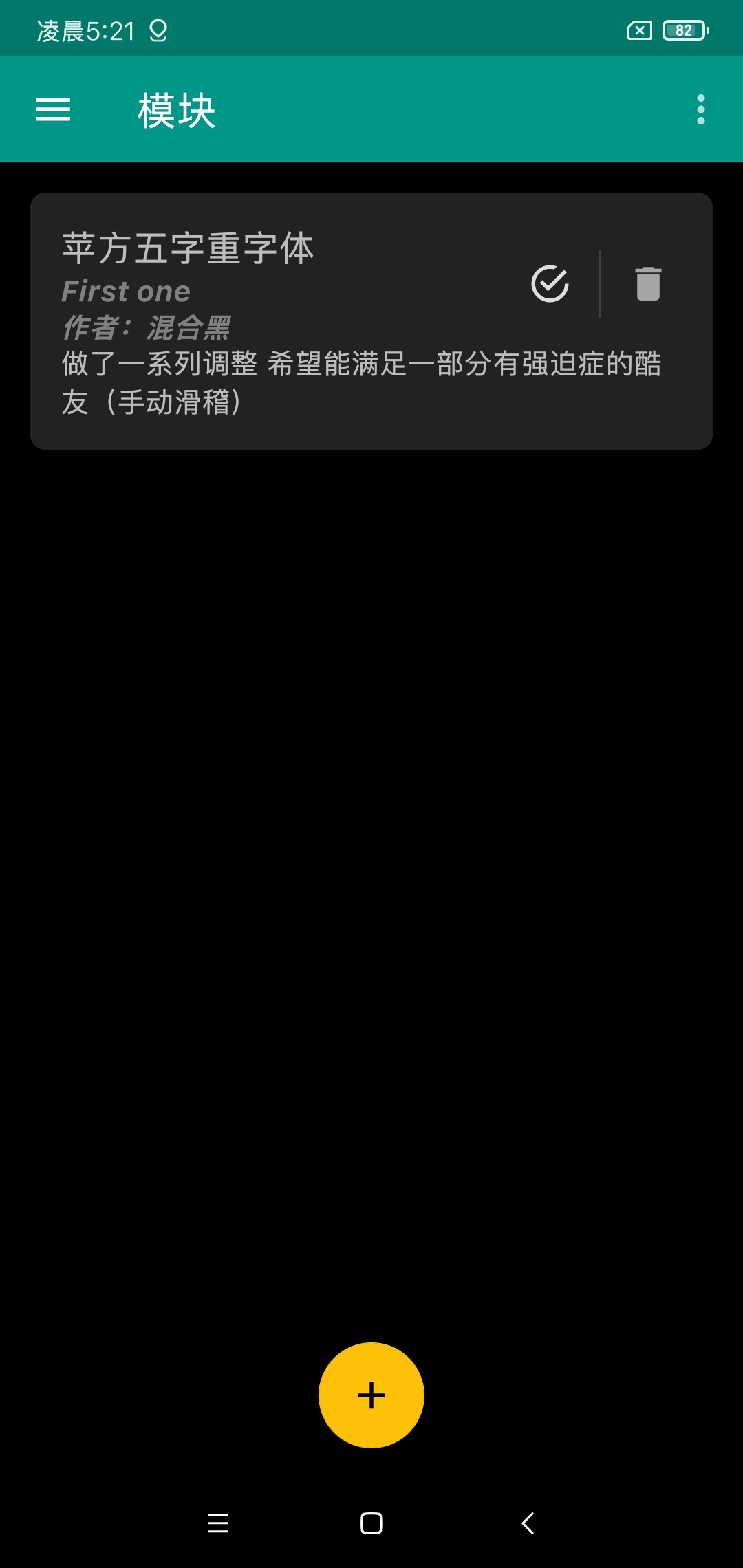Open the overflow menu in the app bar
The width and height of the screenshot is (743, 1568).
[700, 110]
